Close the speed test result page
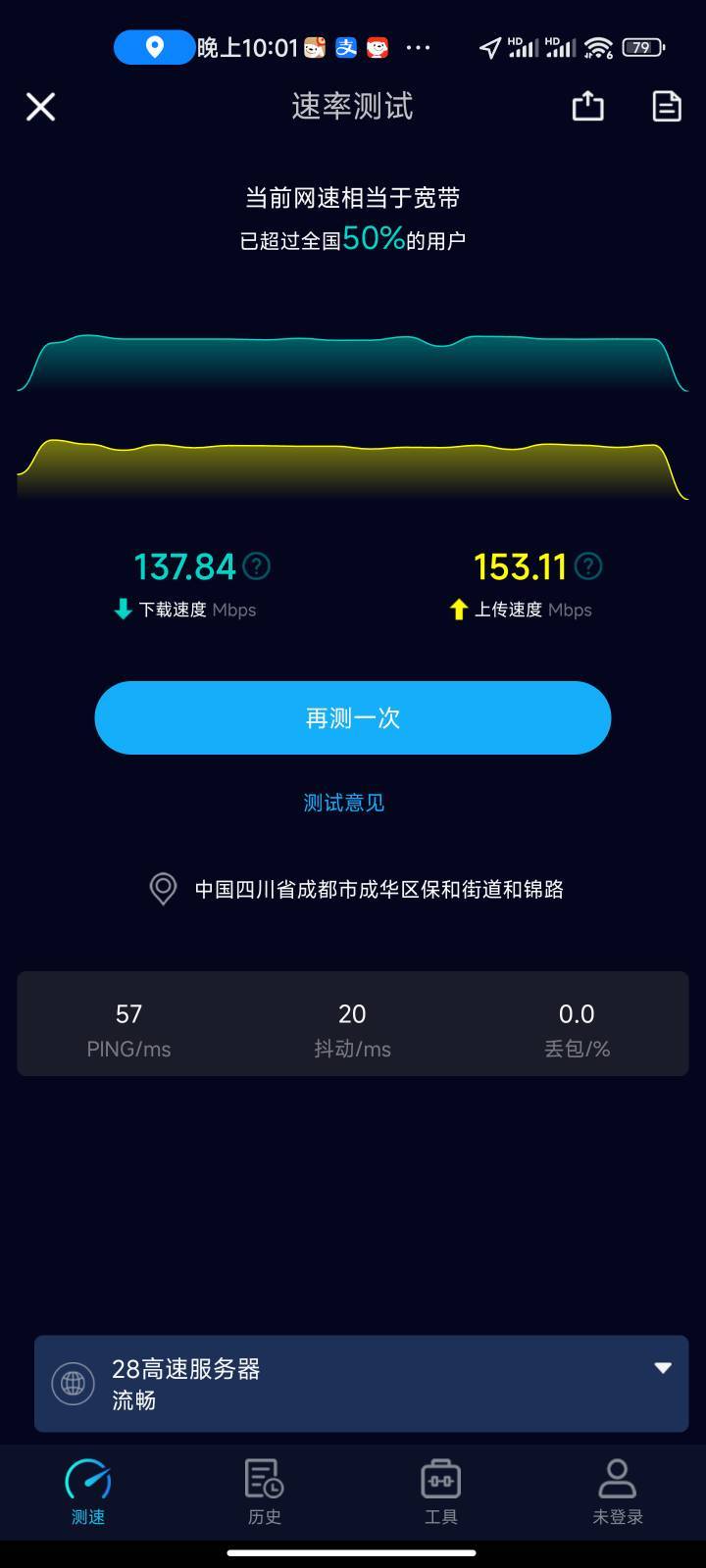 click(x=40, y=106)
